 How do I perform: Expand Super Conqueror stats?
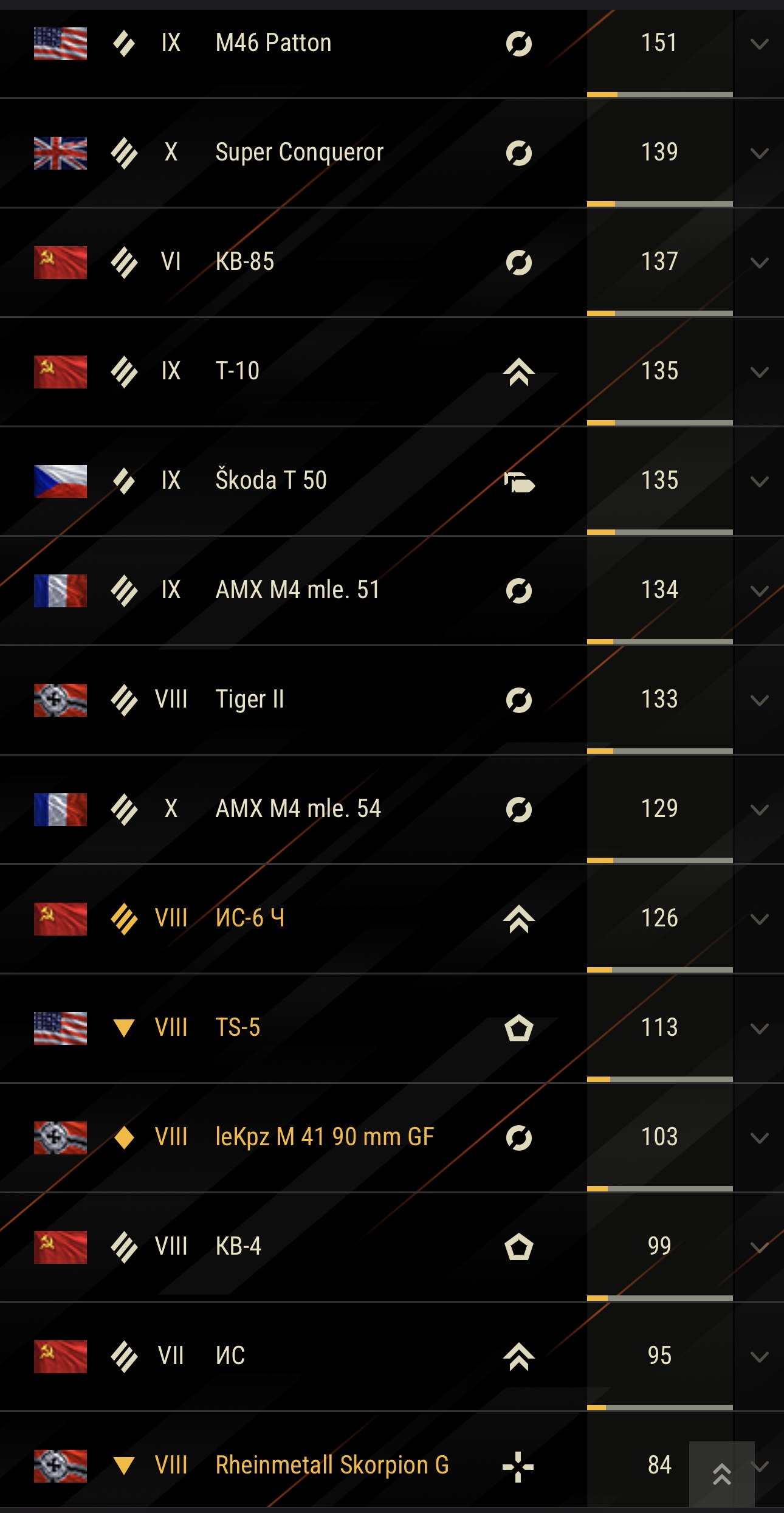coord(759,153)
